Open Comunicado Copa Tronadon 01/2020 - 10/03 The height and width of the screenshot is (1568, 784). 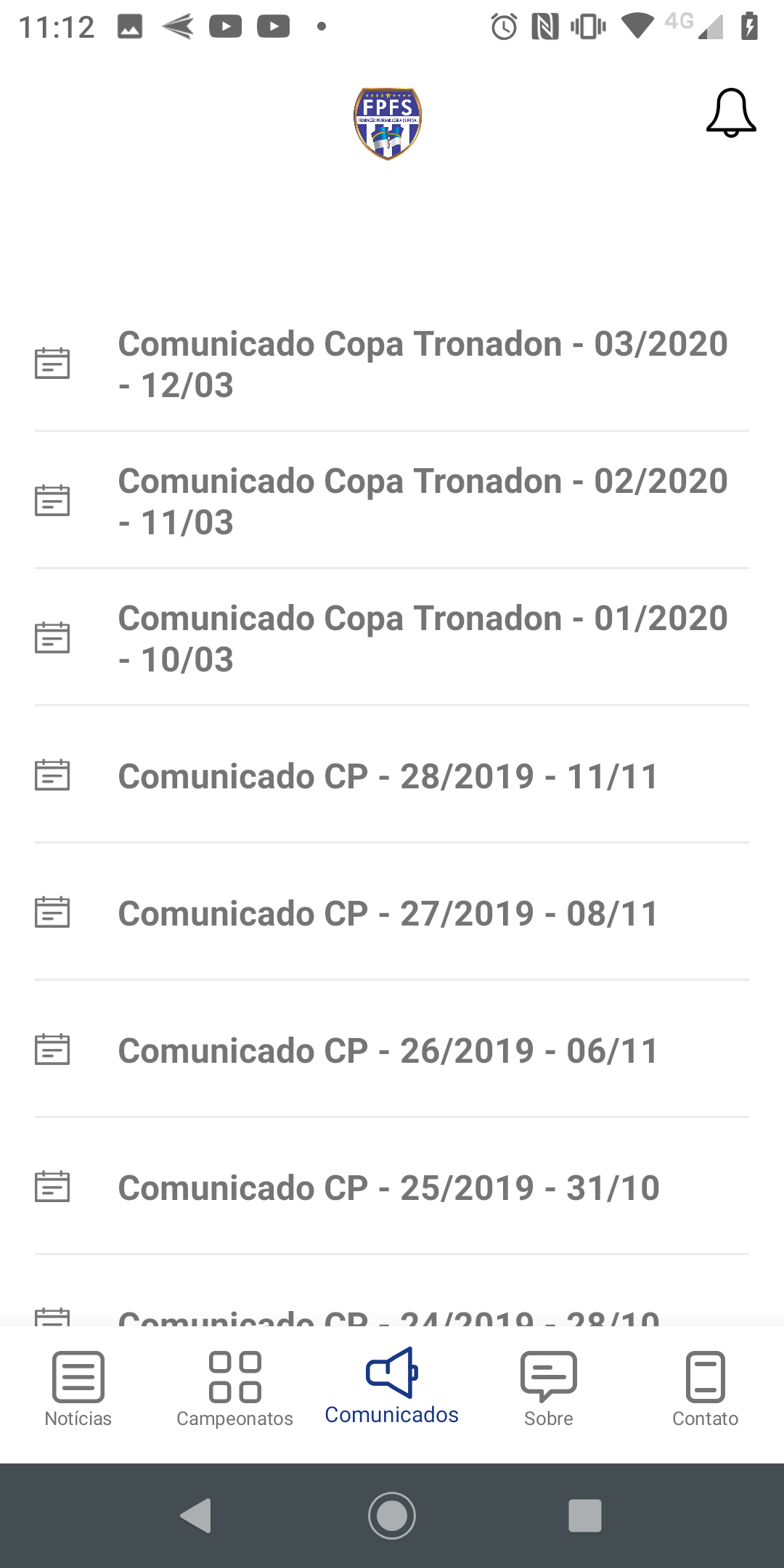pyautogui.click(x=392, y=638)
